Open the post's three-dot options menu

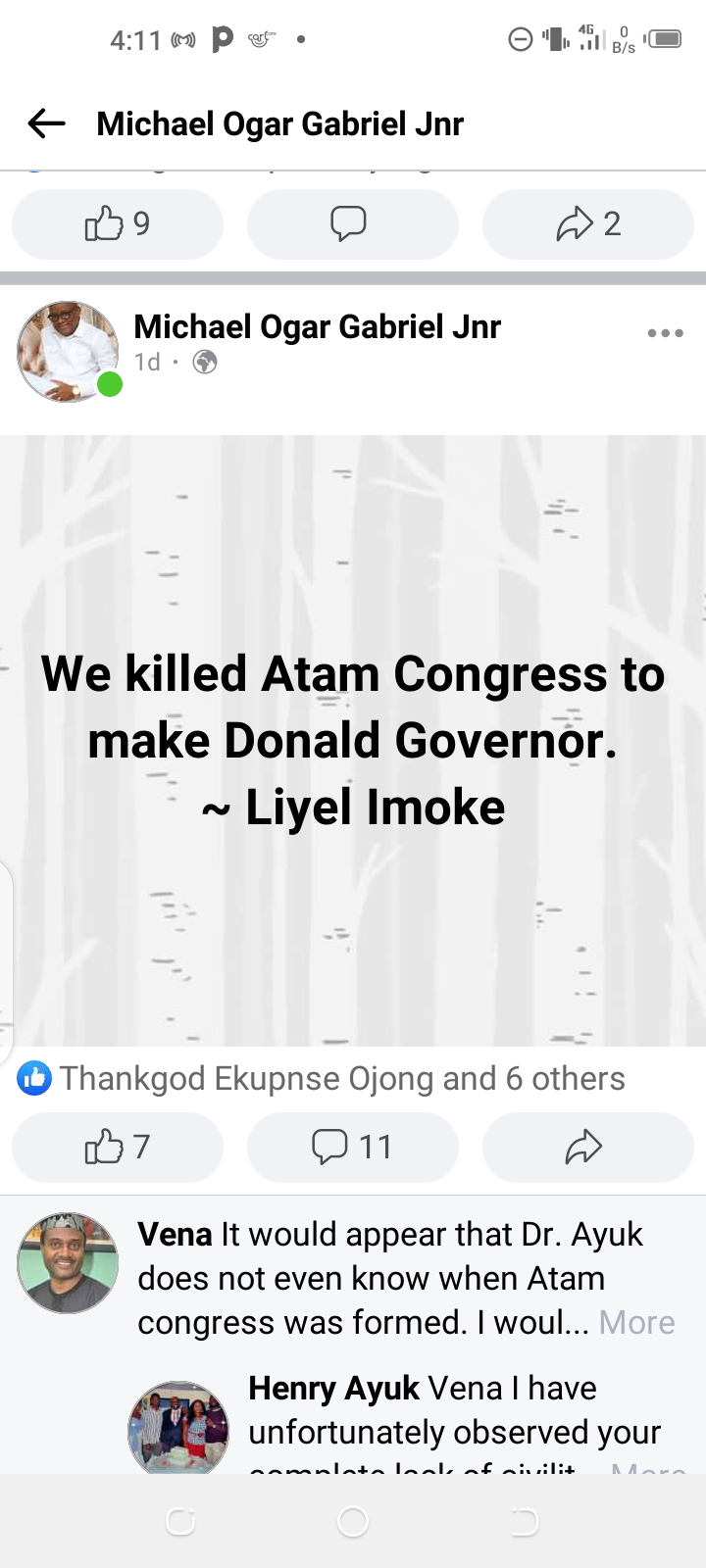[x=665, y=333]
